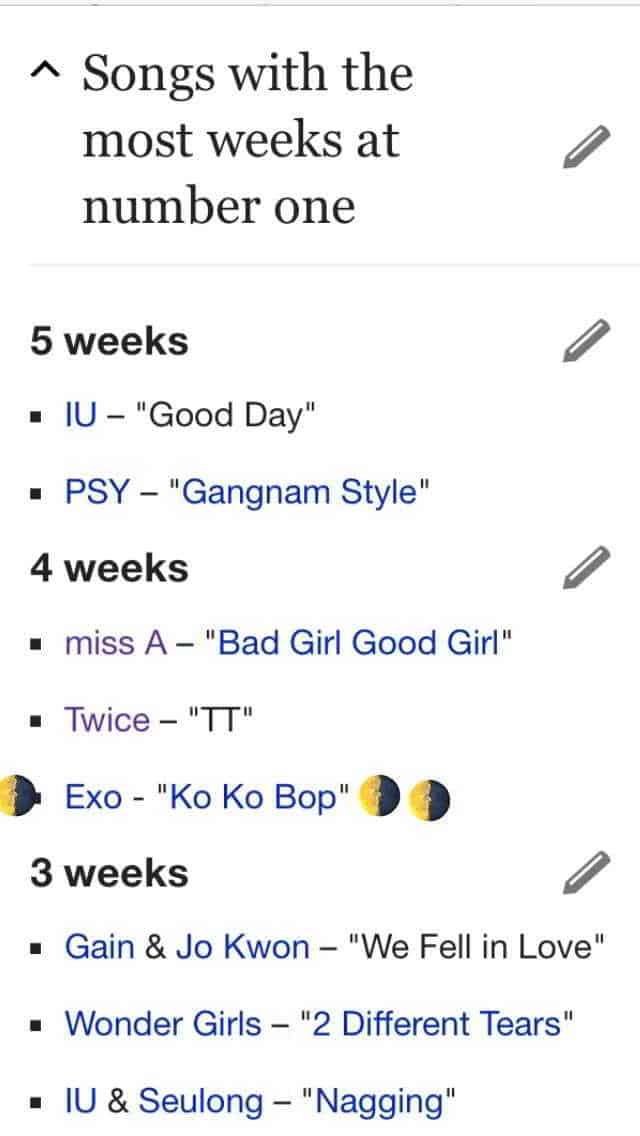Open the IU link beside Good Day
Screen dimensions: 640x1136
(81, 415)
